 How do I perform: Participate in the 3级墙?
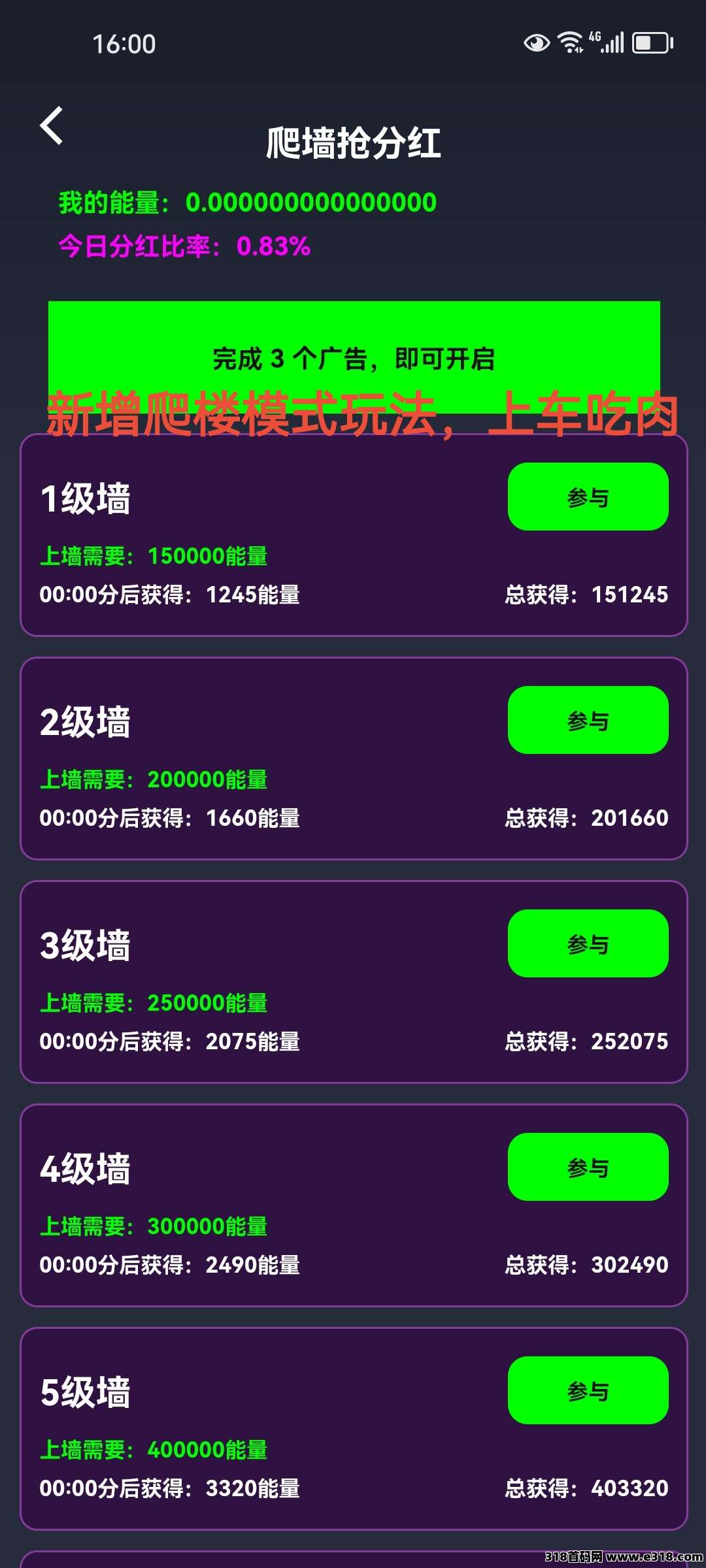[x=588, y=943]
